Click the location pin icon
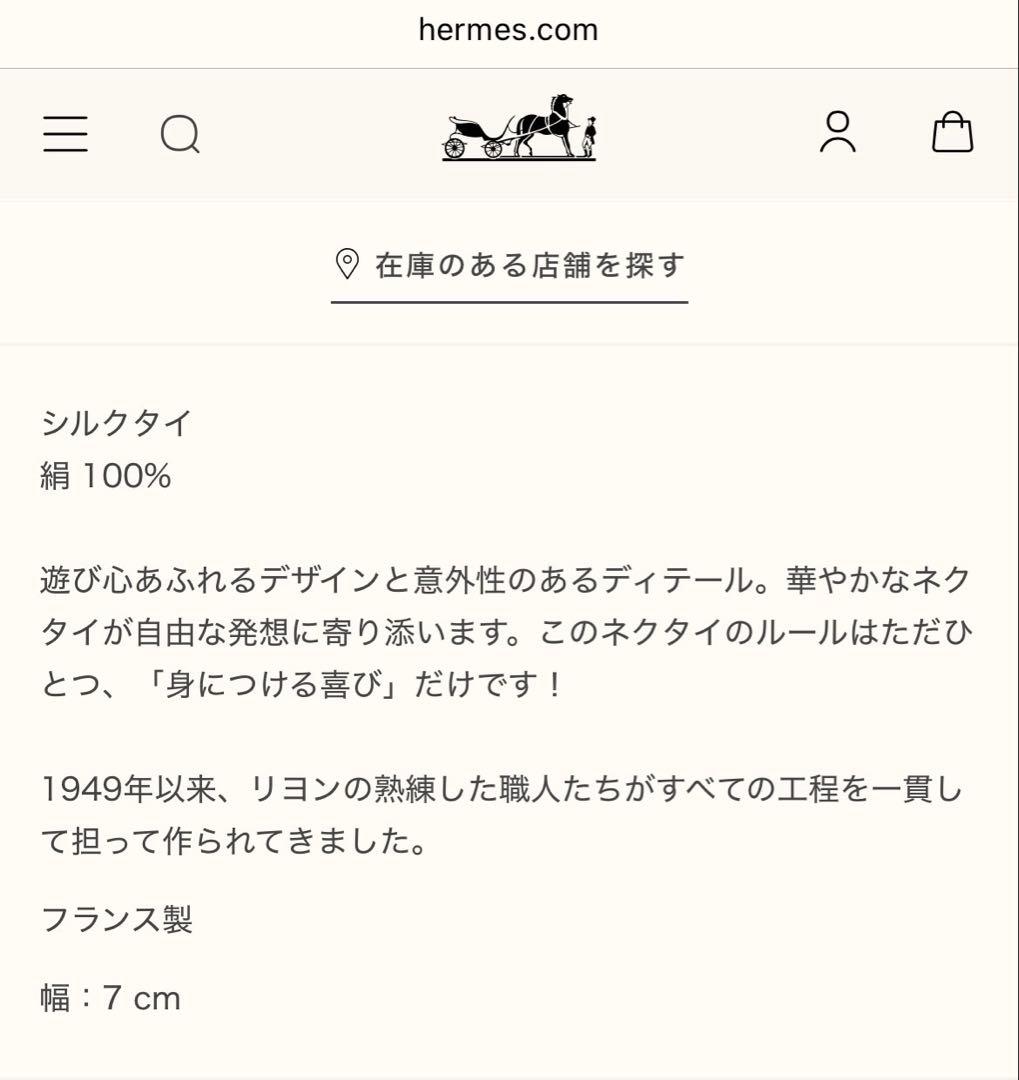This screenshot has height=1080, width=1019. [346, 265]
